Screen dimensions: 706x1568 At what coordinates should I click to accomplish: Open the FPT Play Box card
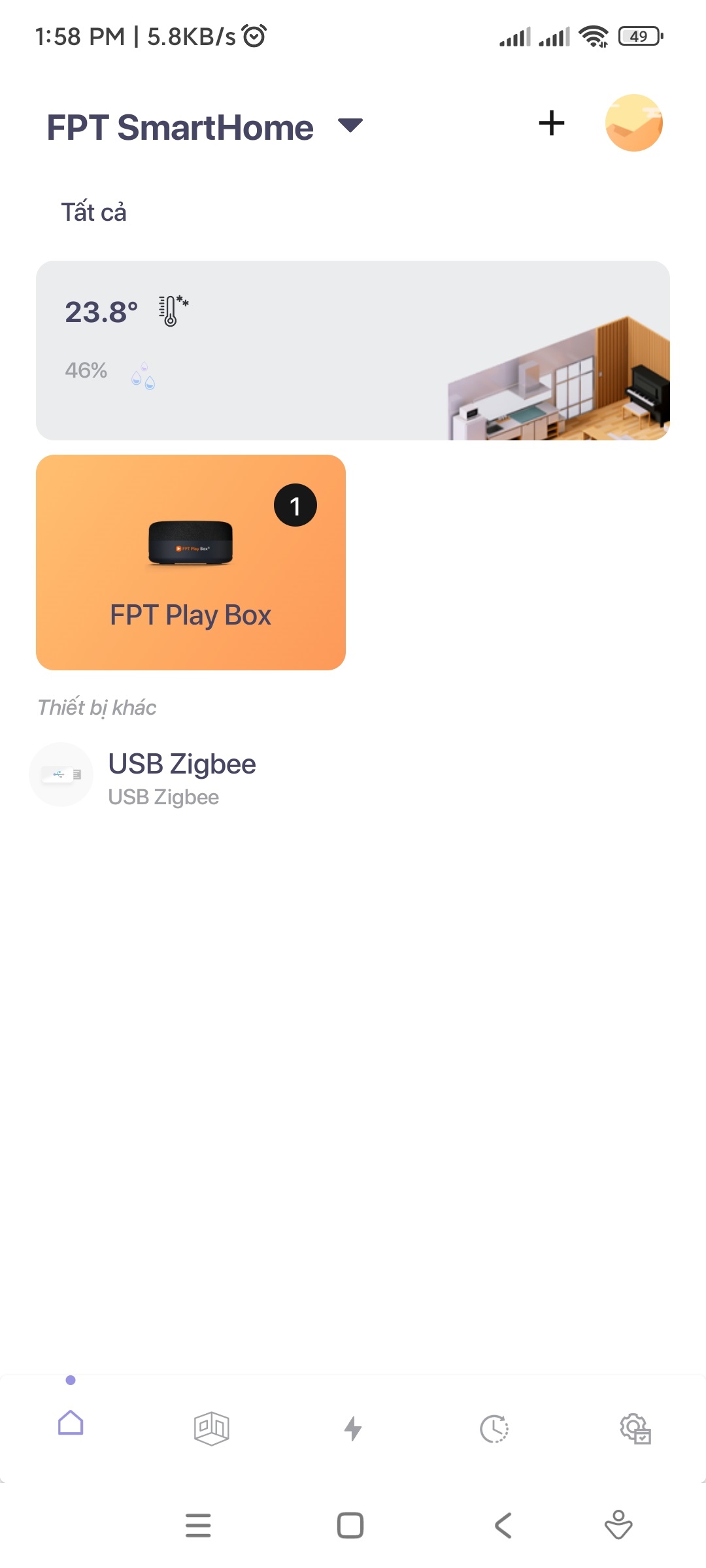[x=190, y=562]
